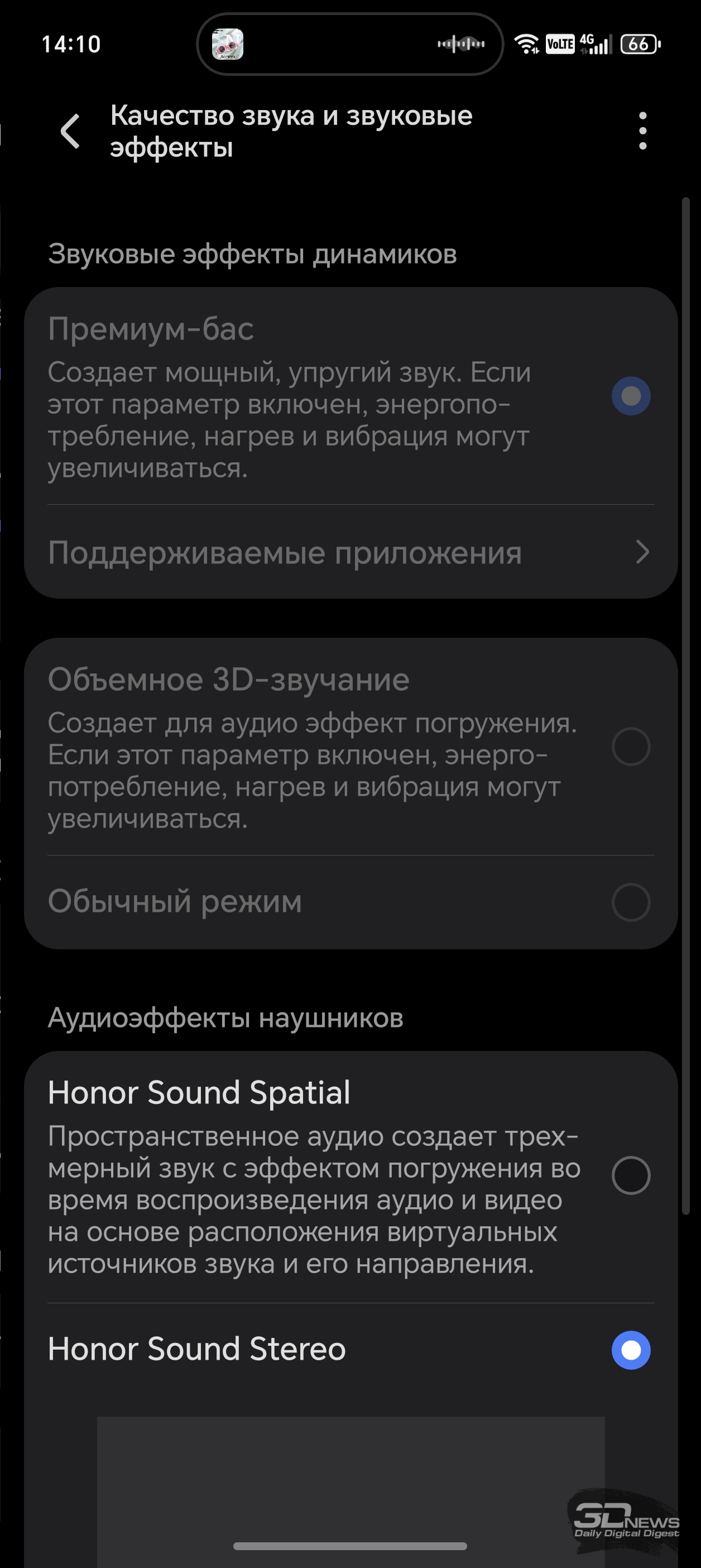
Task: Tap the music player capsule in status bar
Action: [x=349, y=45]
